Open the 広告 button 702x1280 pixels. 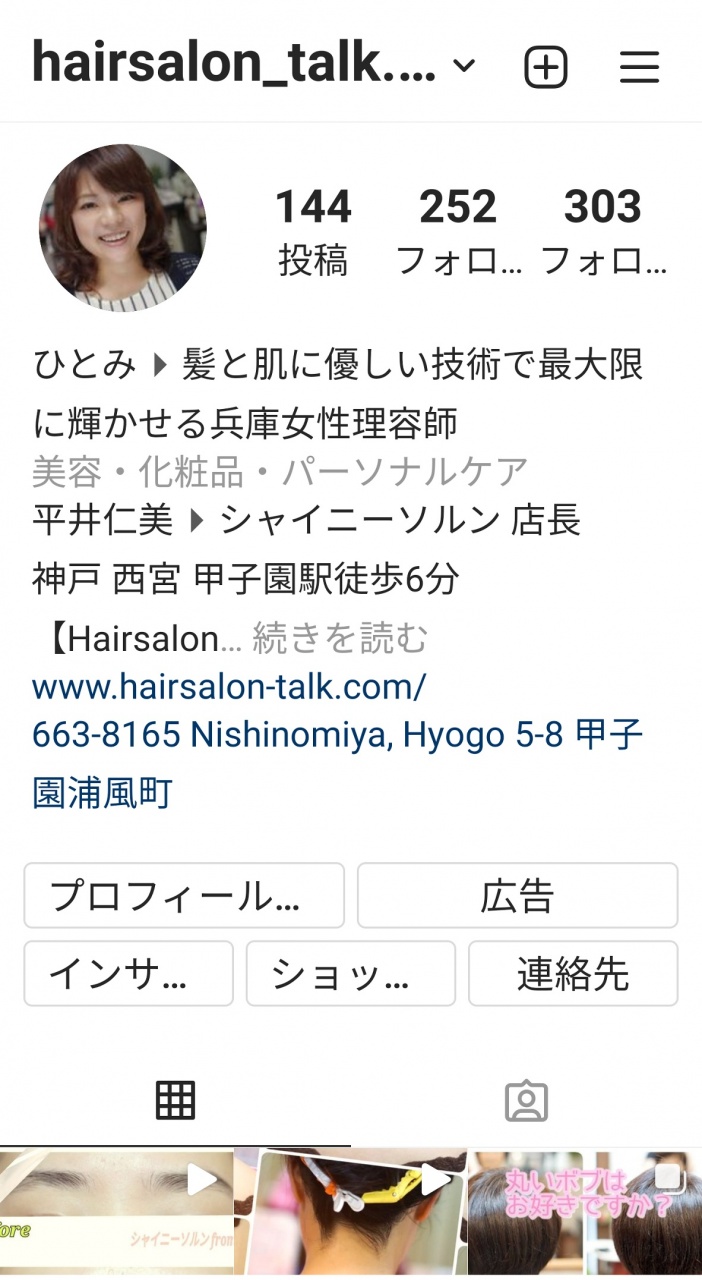[x=517, y=896]
